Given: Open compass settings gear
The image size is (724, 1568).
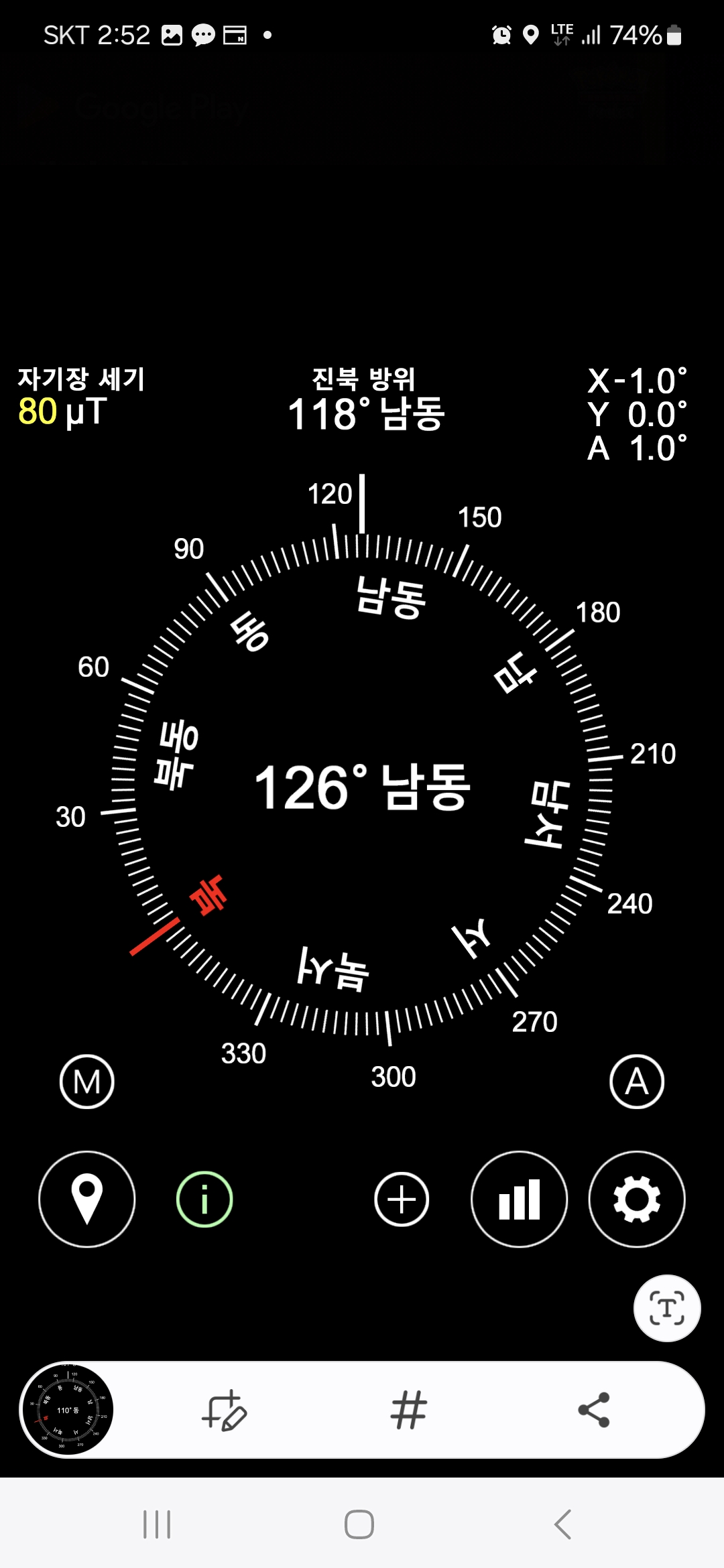Looking at the screenshot, I should tap(637, 1199).
